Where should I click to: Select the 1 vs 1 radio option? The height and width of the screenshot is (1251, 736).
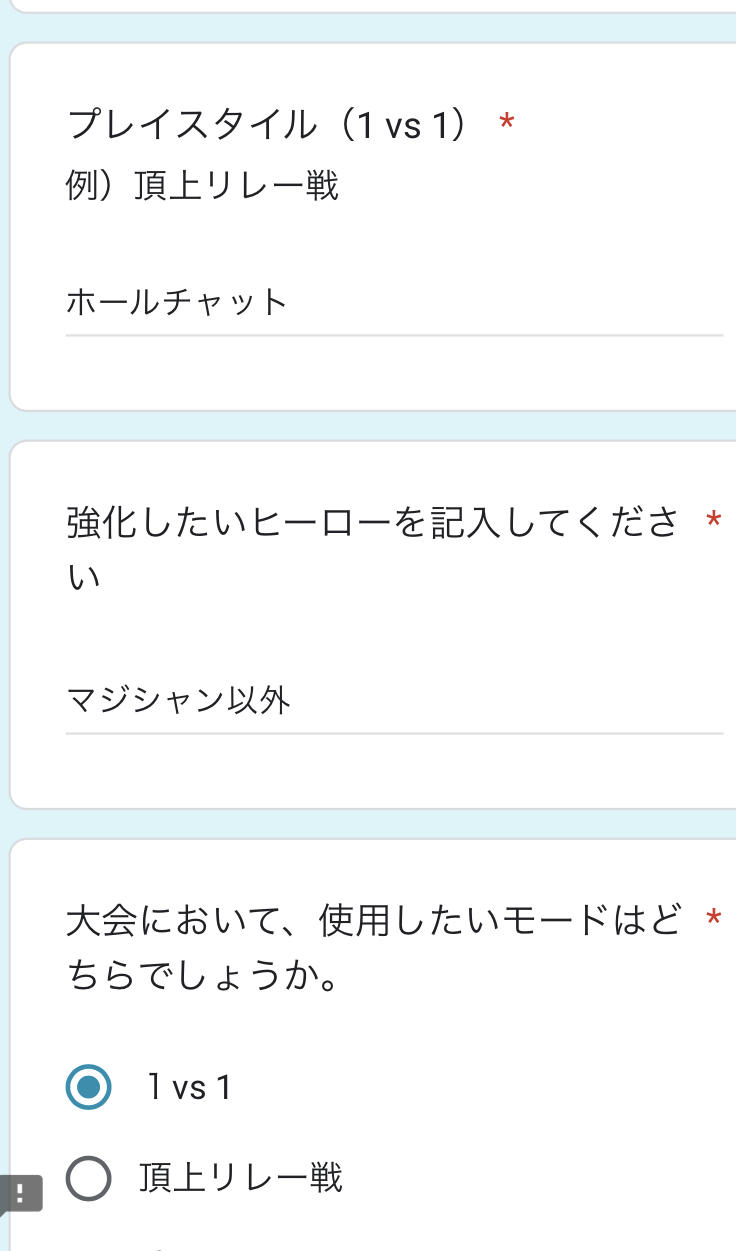click(89, 1087)
